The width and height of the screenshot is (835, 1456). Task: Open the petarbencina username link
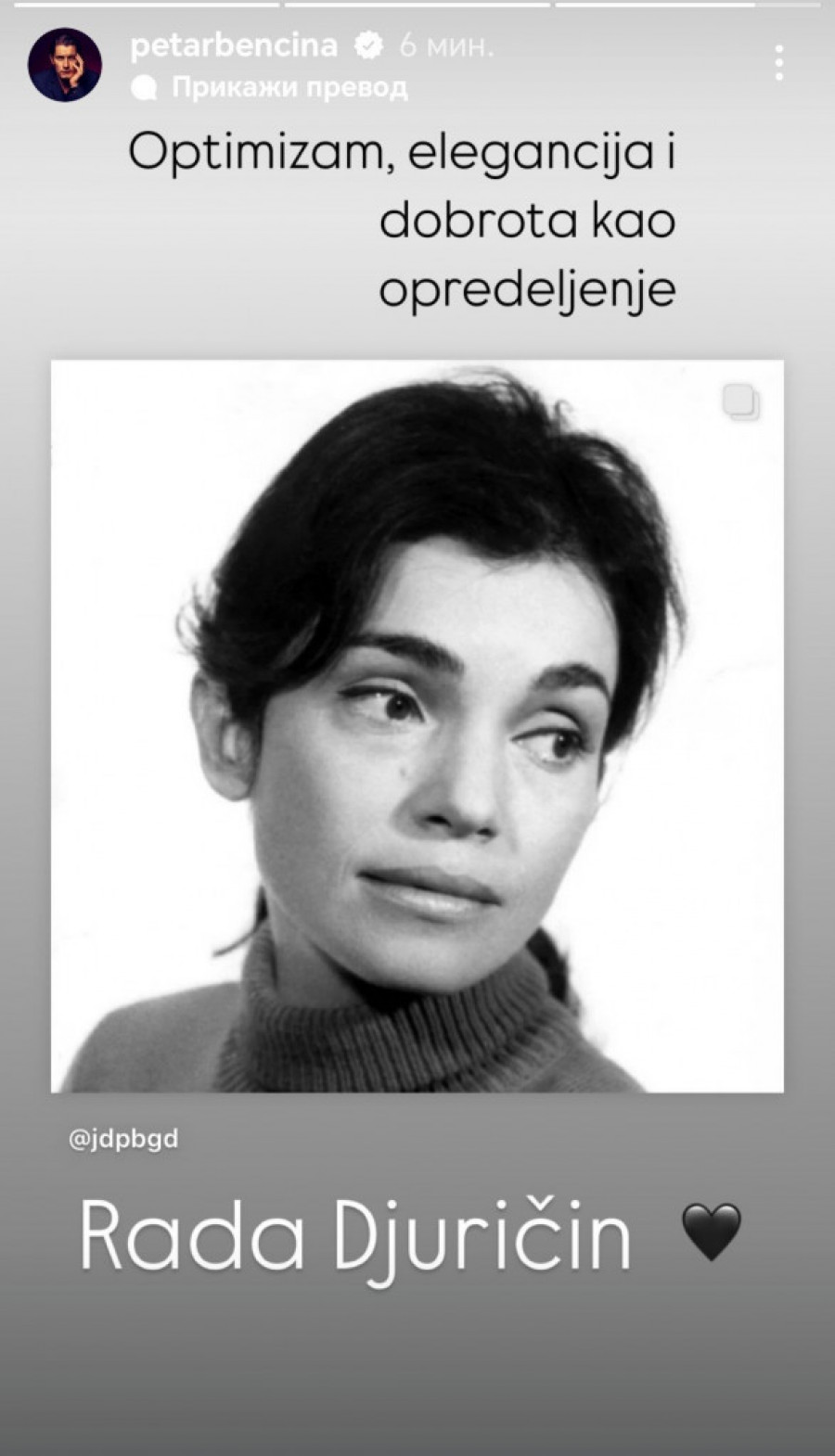click(234, 45)
